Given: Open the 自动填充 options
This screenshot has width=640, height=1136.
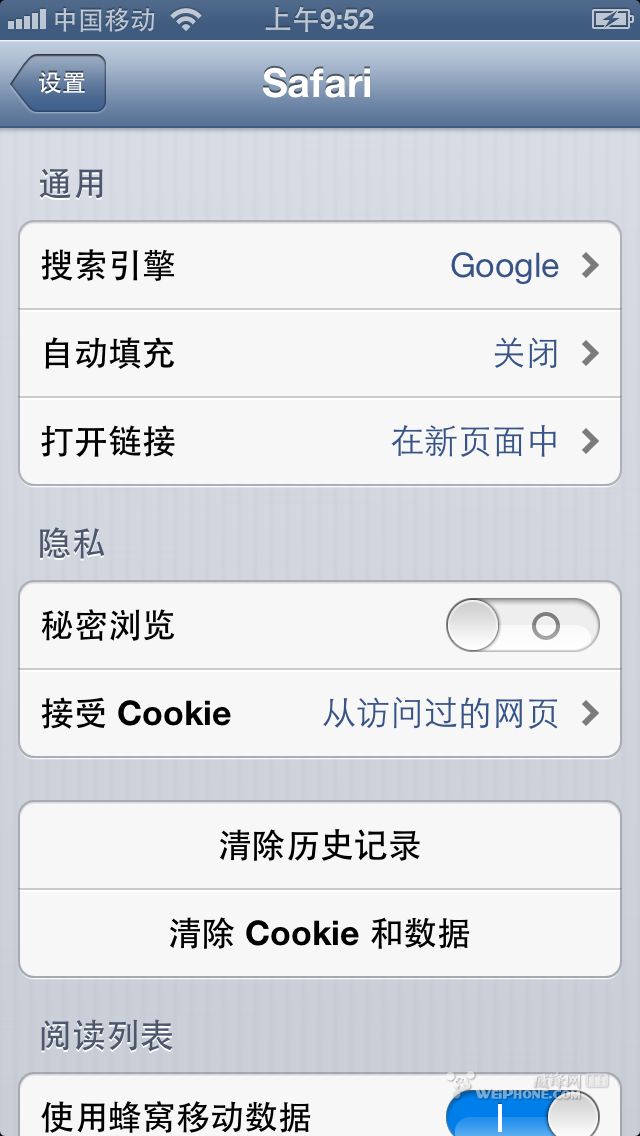Looking at the screenshot, I should pyautogui.click(x=320, y=353).
